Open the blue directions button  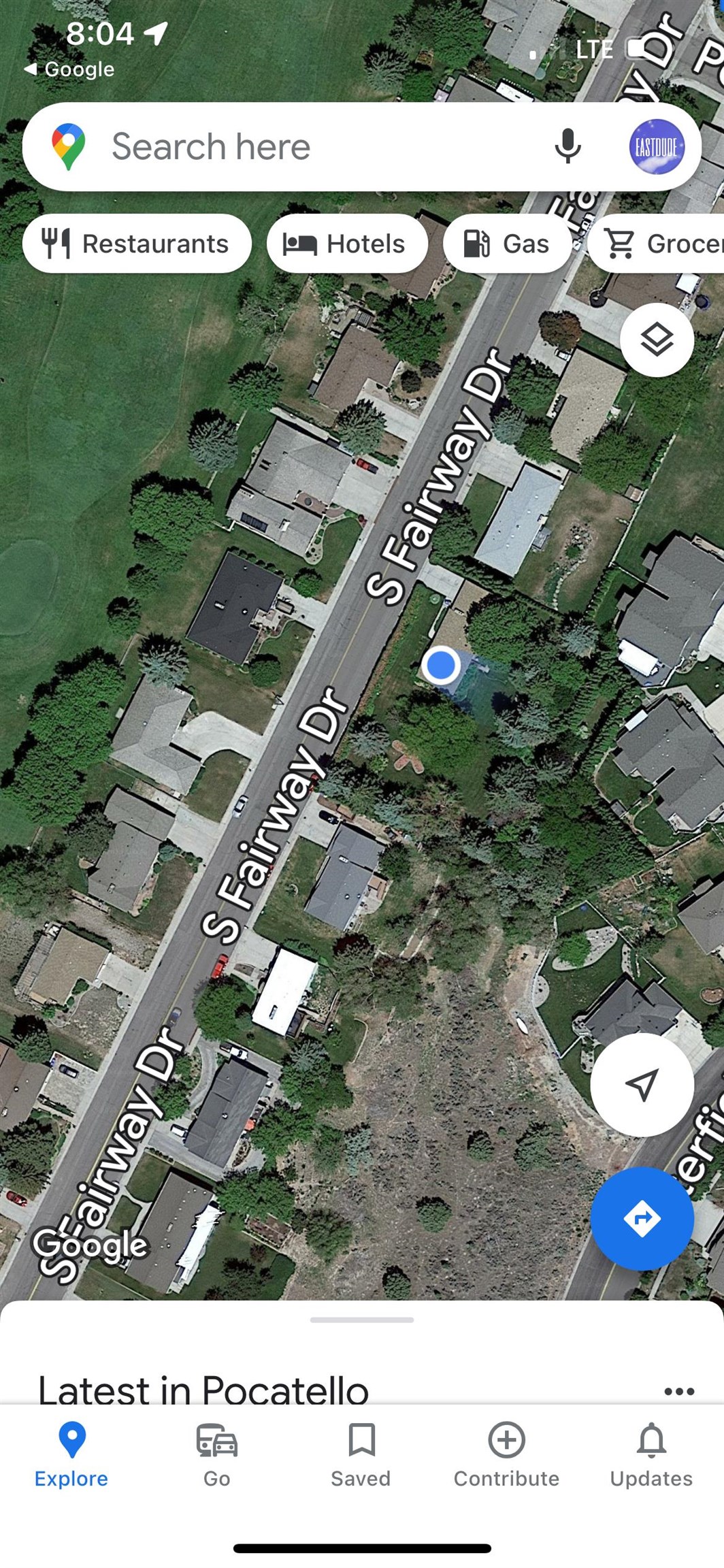coord(642,1218)
